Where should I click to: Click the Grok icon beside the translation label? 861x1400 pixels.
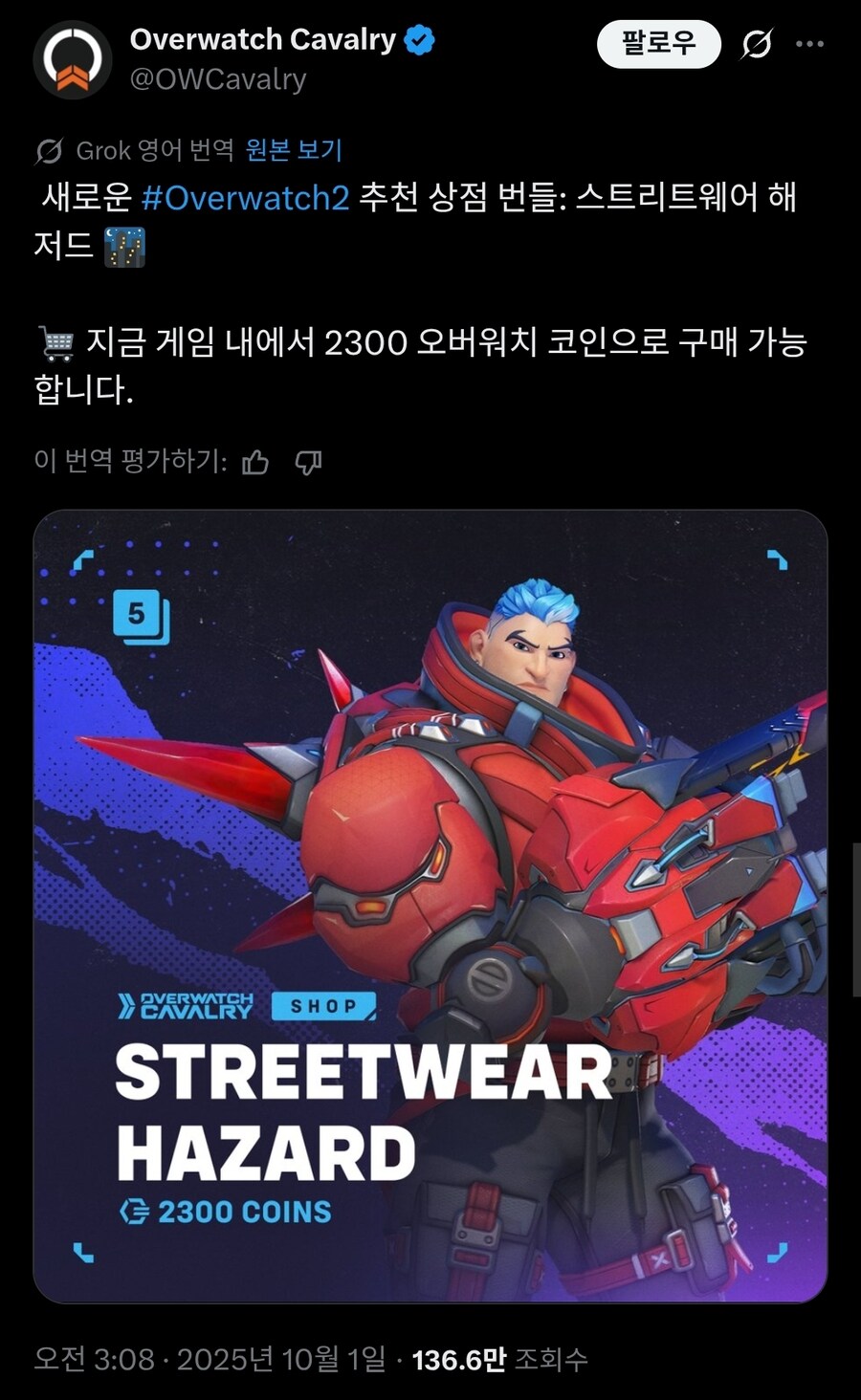tap(51, 150)
